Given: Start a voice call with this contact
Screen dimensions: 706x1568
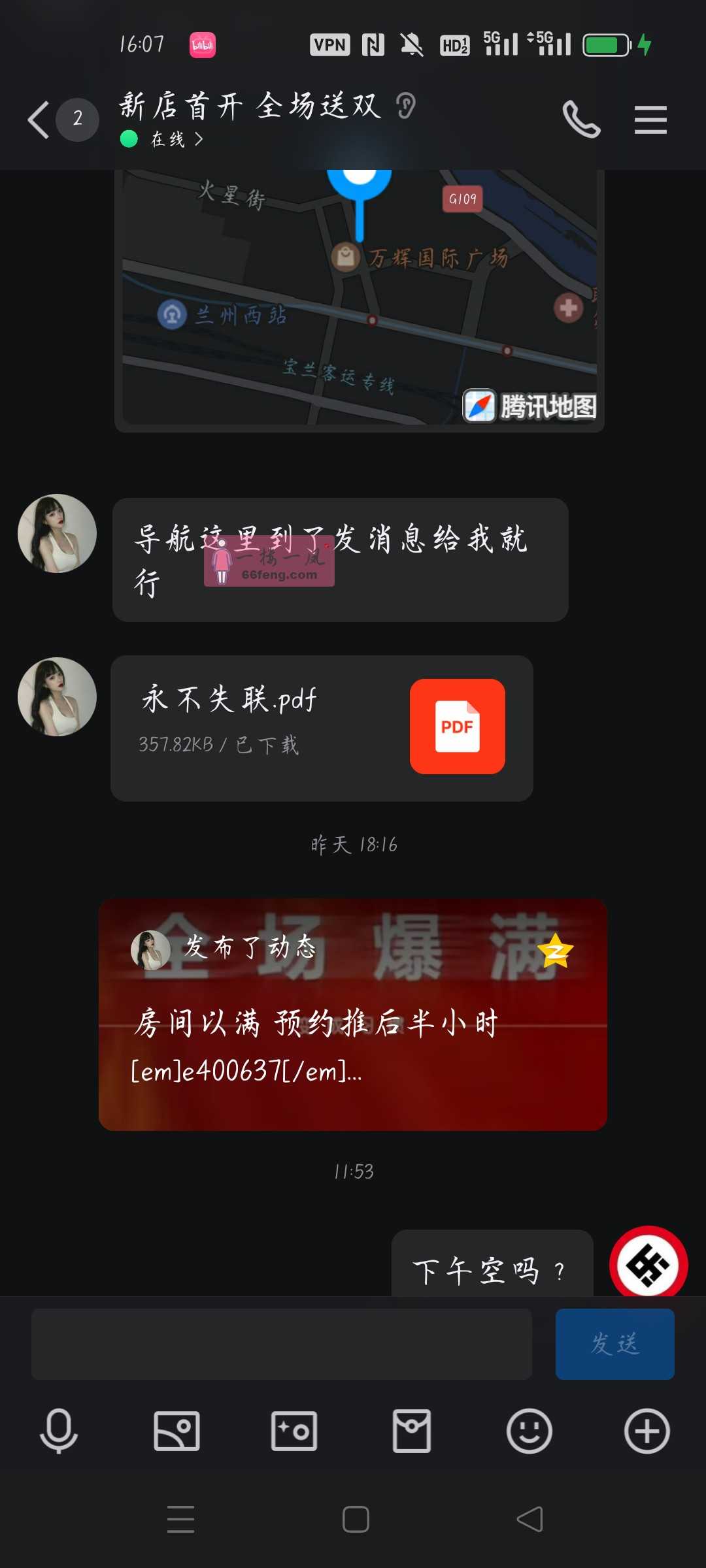Looking at the screenshot, I should click(x=581, y=120).
